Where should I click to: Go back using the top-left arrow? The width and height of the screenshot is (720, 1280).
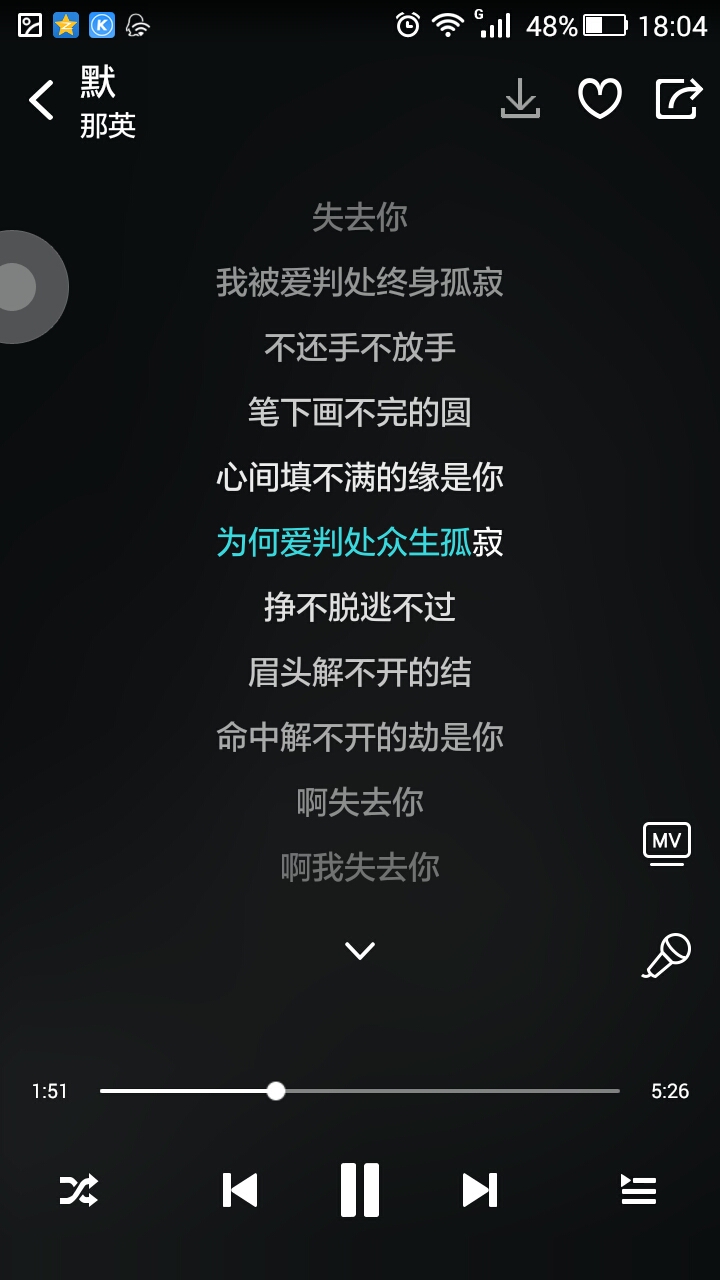coord(41,100)
